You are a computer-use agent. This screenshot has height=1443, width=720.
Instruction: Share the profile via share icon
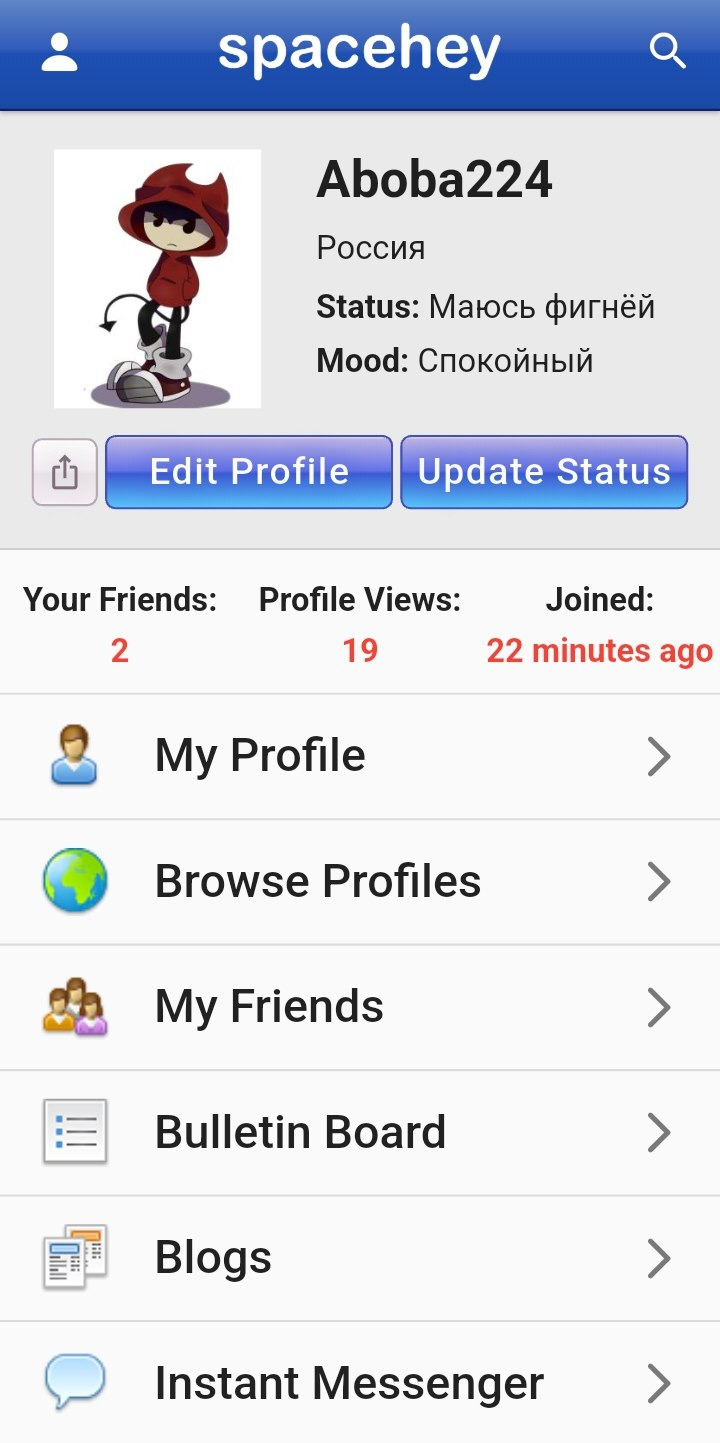point(64,472)
